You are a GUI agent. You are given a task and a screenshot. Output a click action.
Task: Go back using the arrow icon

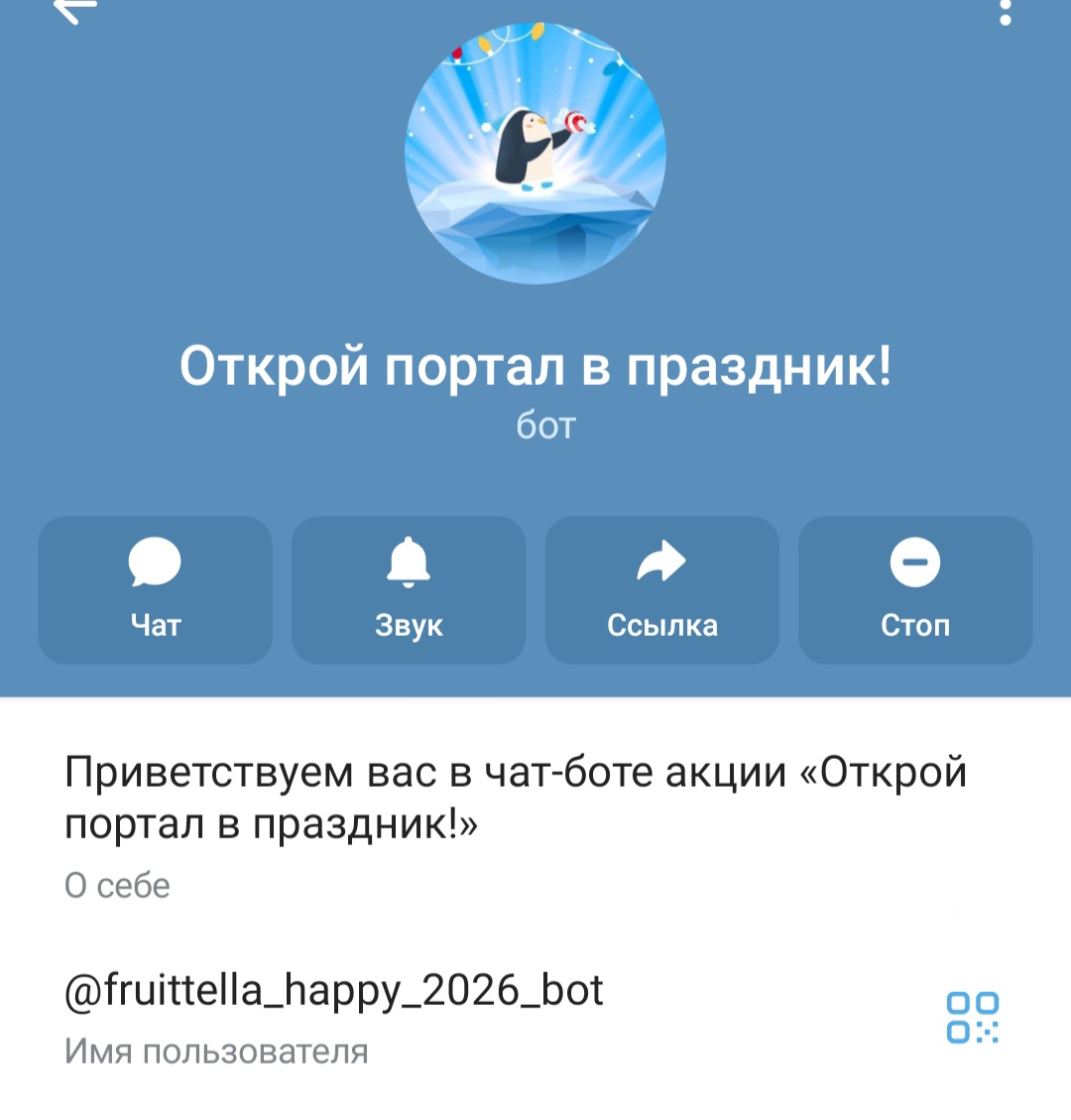[77, 10]
